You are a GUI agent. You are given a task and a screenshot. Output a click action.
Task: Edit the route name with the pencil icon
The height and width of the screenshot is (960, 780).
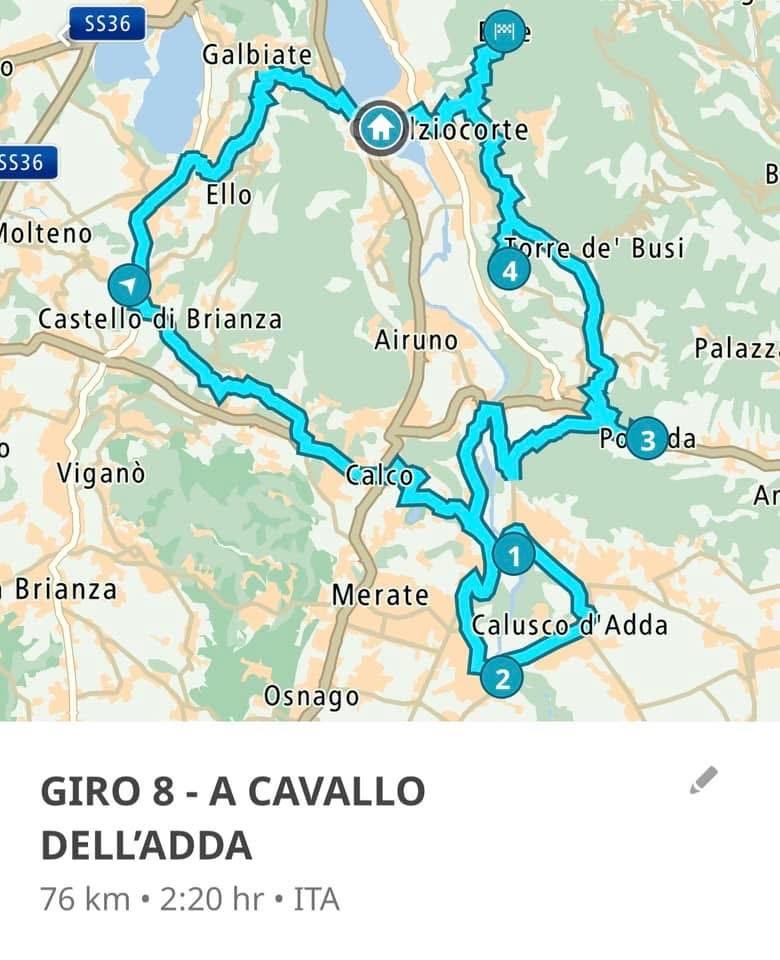(704, 780)
